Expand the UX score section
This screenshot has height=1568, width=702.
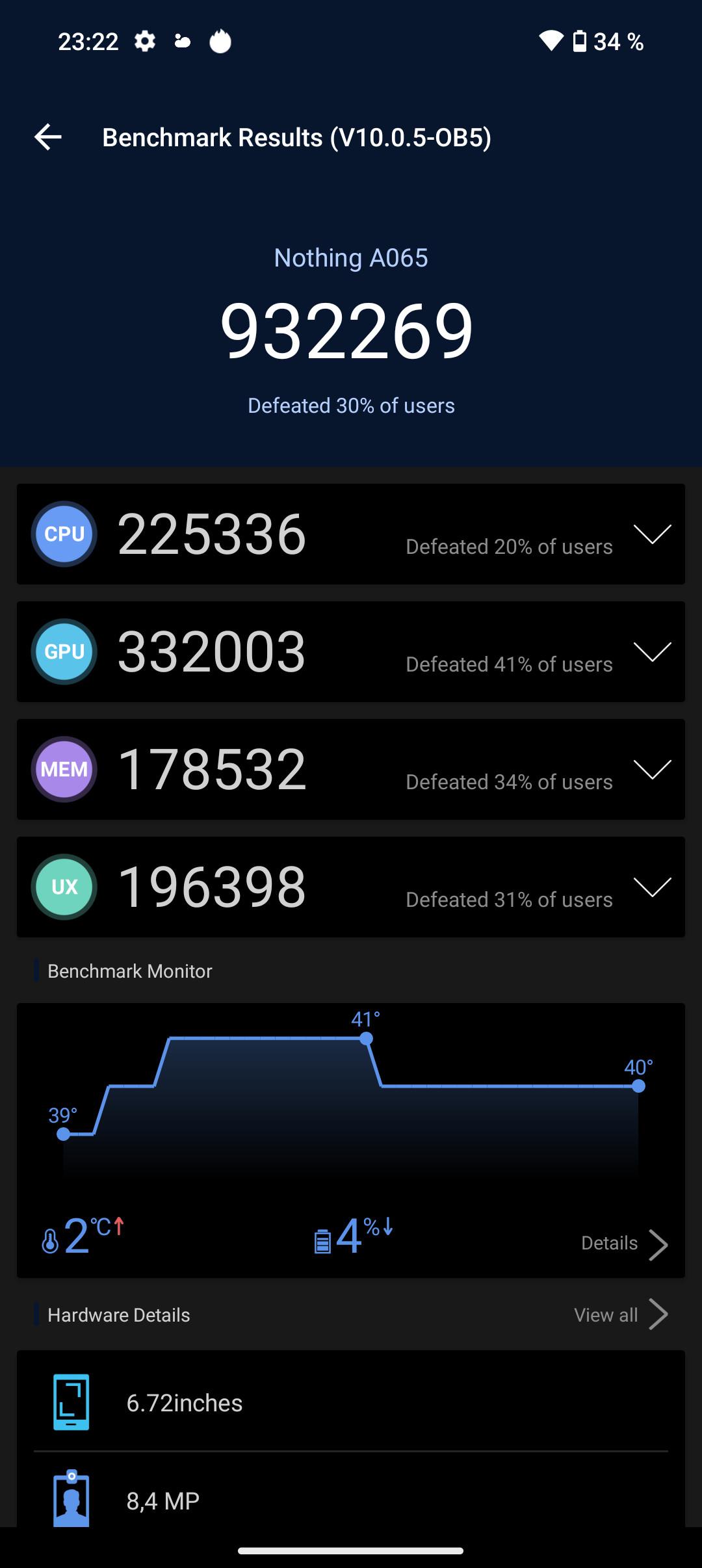[652, 887]
